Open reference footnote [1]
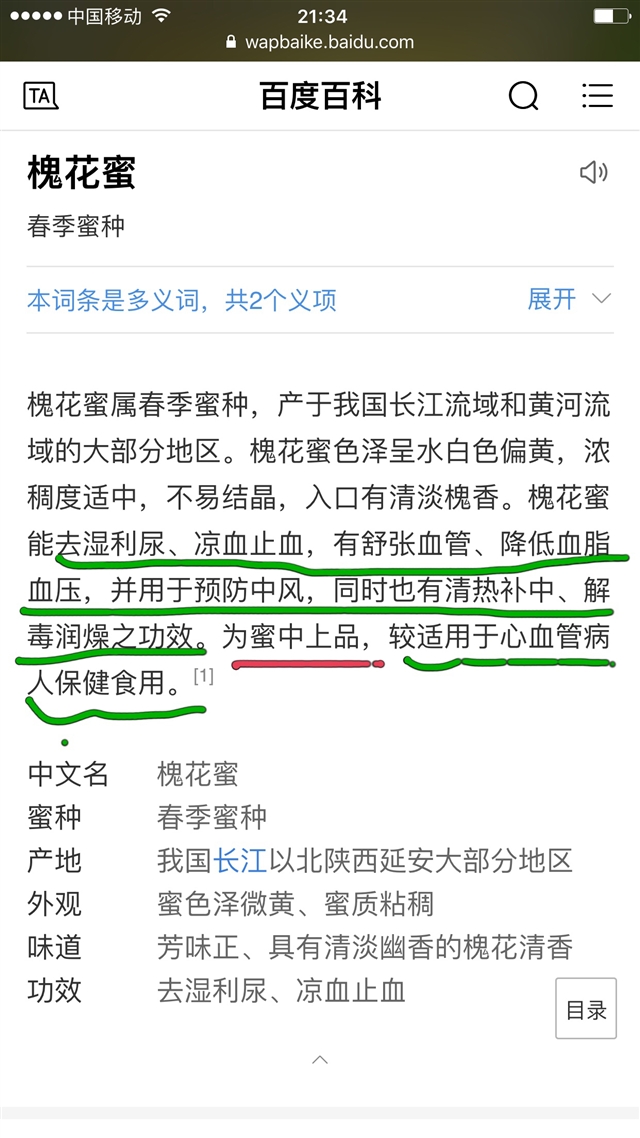 [x=203, y=676]
